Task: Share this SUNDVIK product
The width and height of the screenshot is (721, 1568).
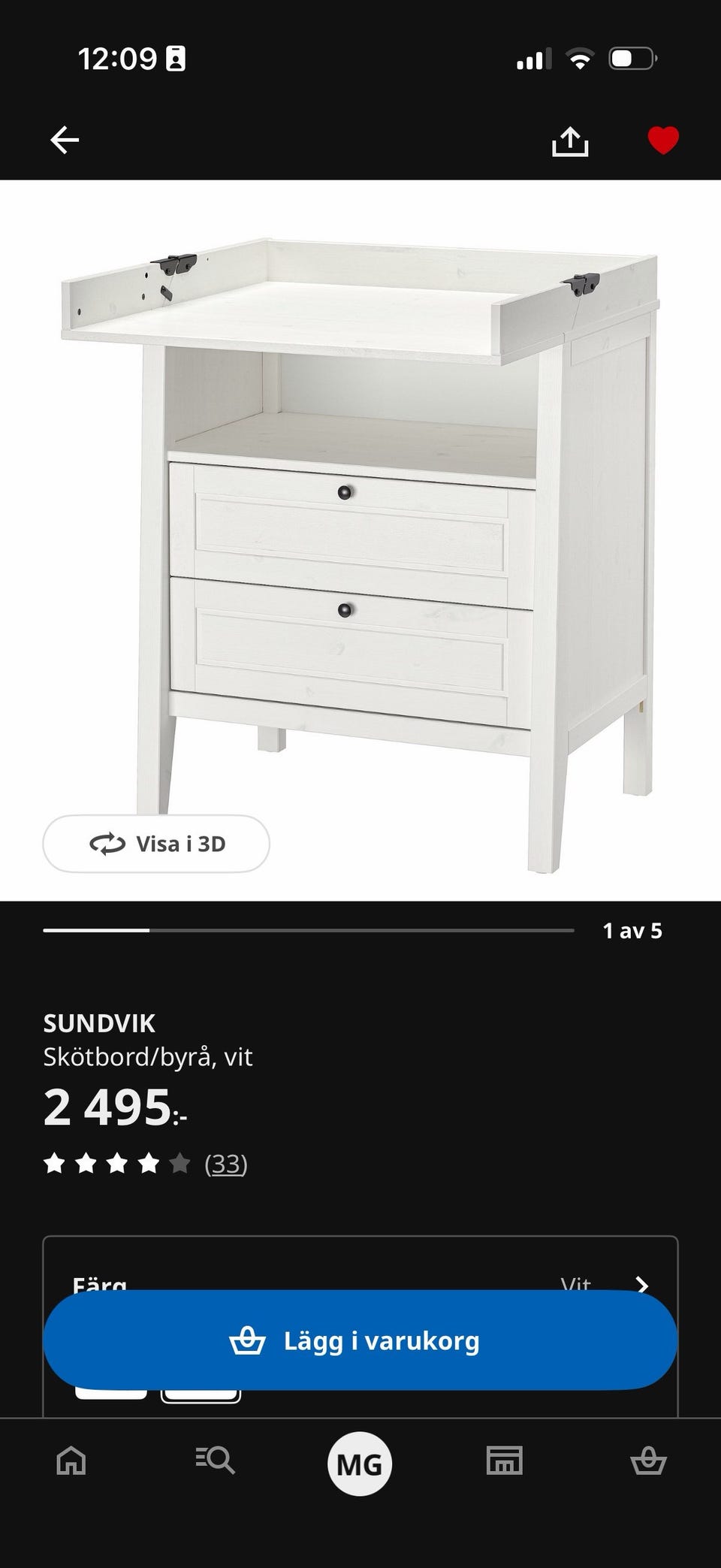Action: coord(569,140)
